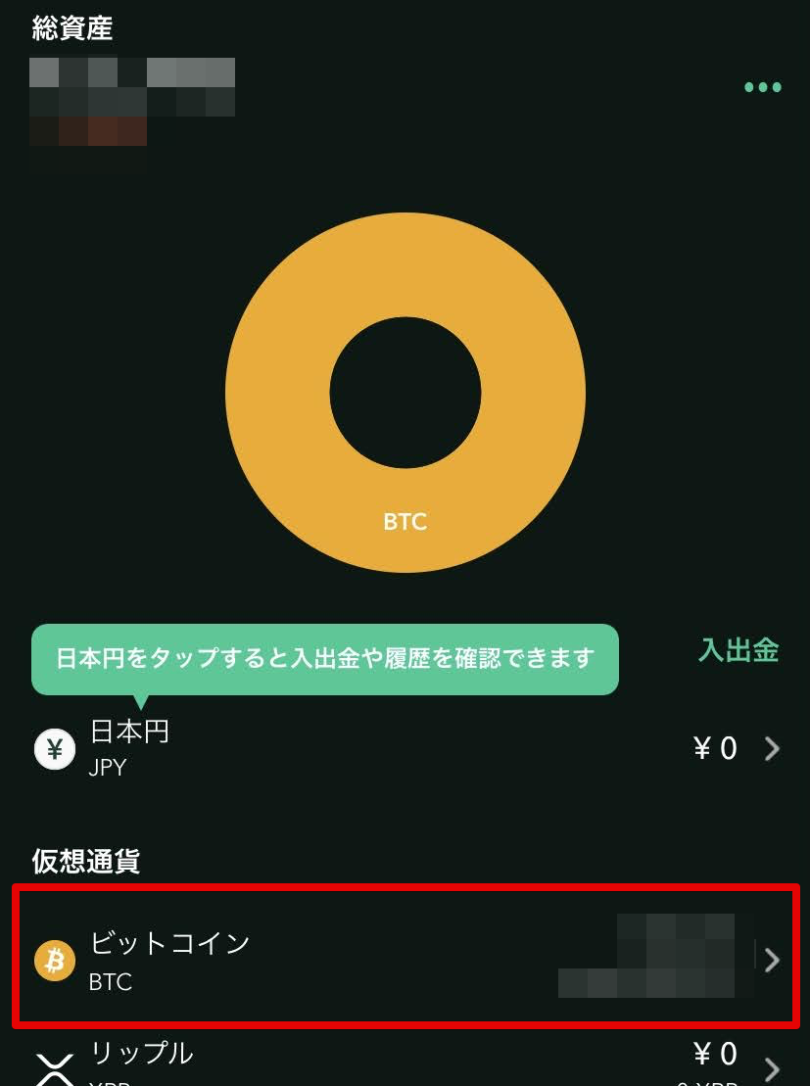Open the ビットコイン BTC row
Image resolution: width=810 pixels, height=1086 pixels.
405,958
